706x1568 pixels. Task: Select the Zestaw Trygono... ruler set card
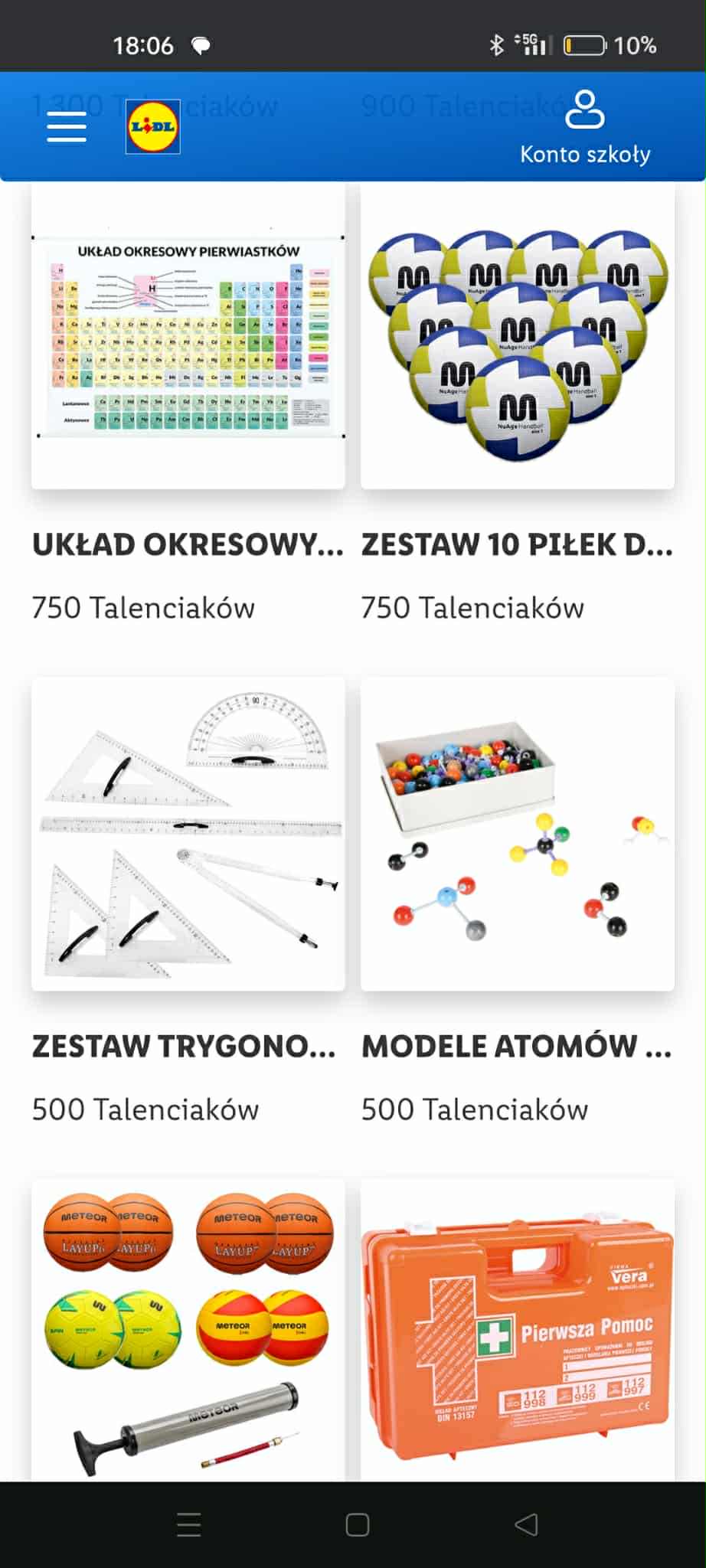pyautogui.click(x=188, y=835)
